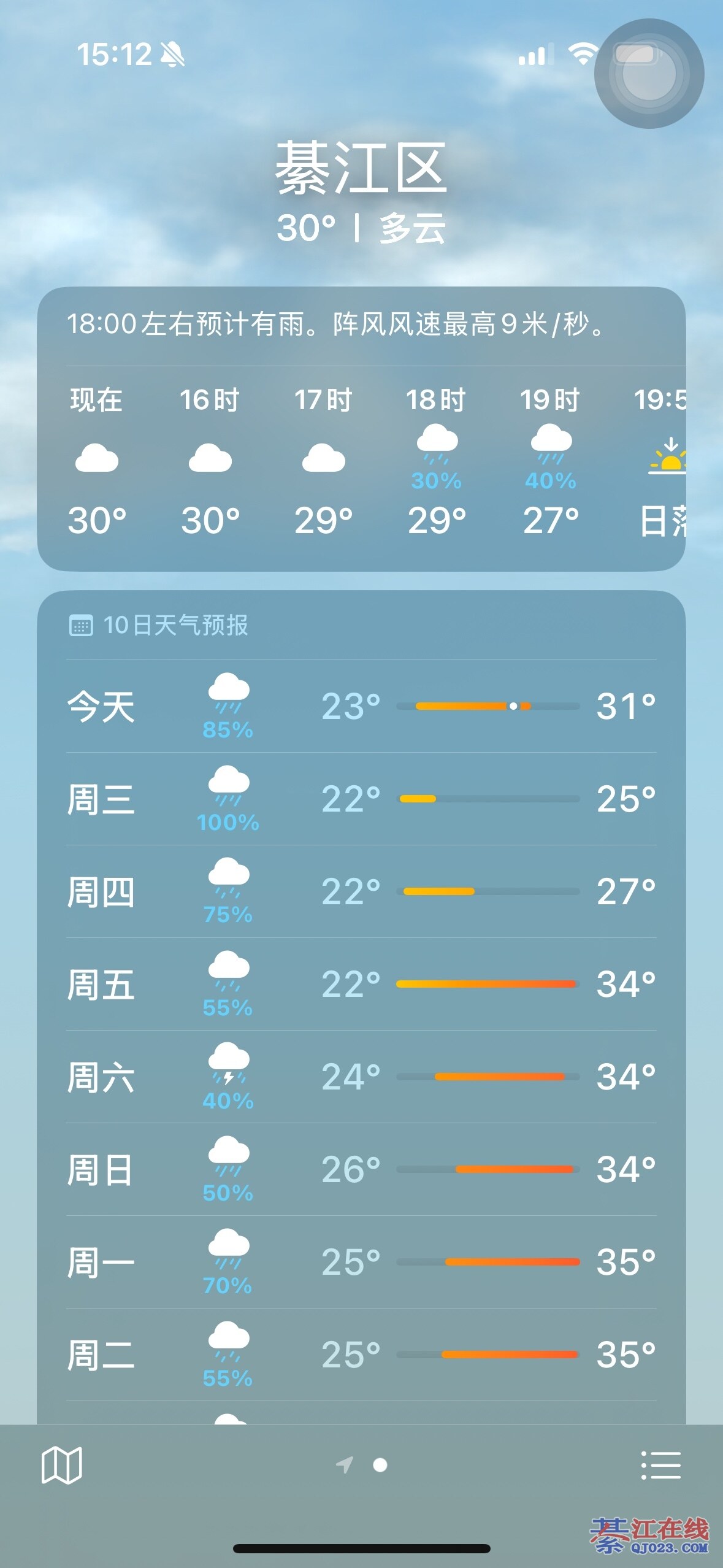The height and width of the screenshot is (1568, 723).
Task: Open 周六 thunderstorm forecast row
Action: 361,1077
